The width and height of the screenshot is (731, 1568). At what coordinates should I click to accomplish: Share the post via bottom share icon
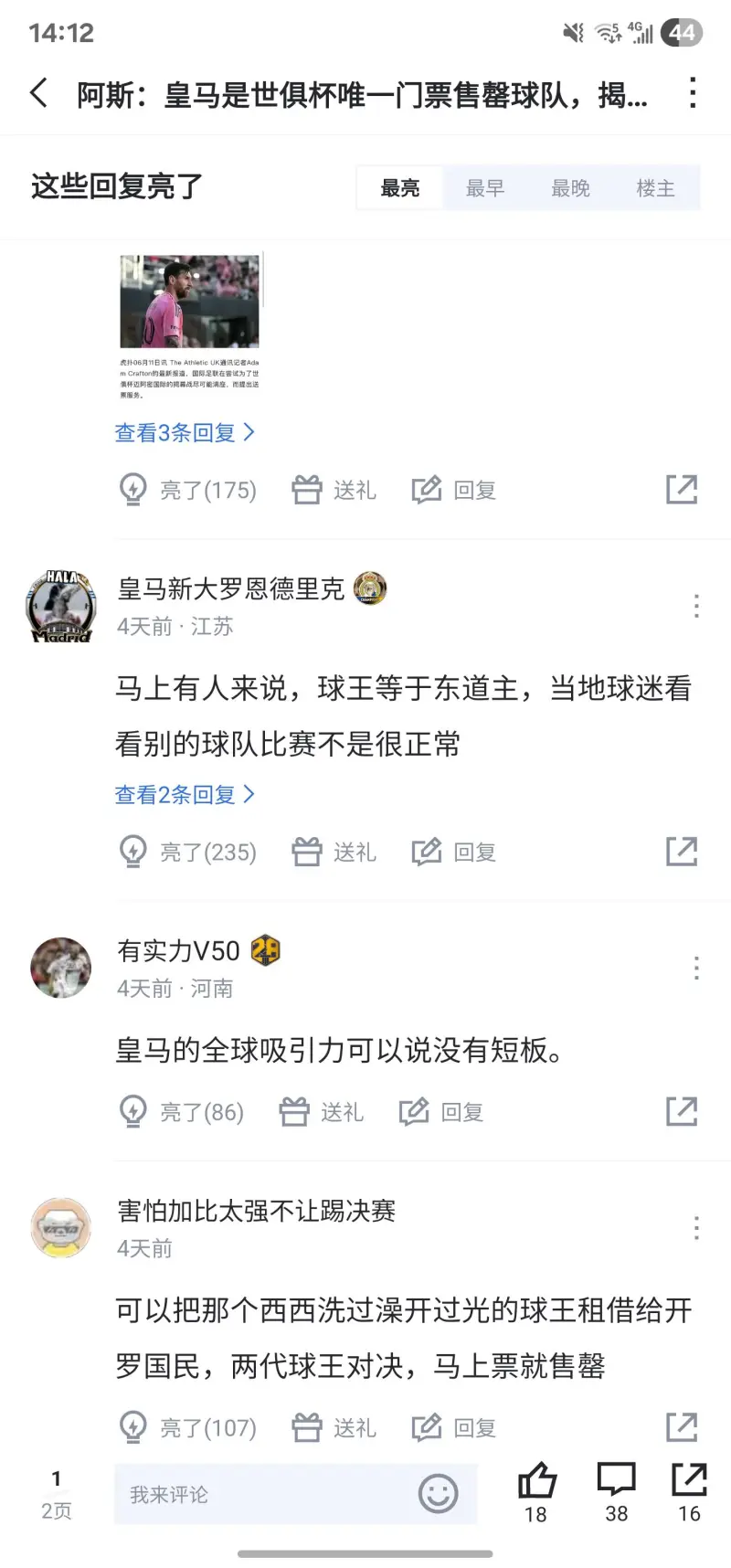[689, 1491]
